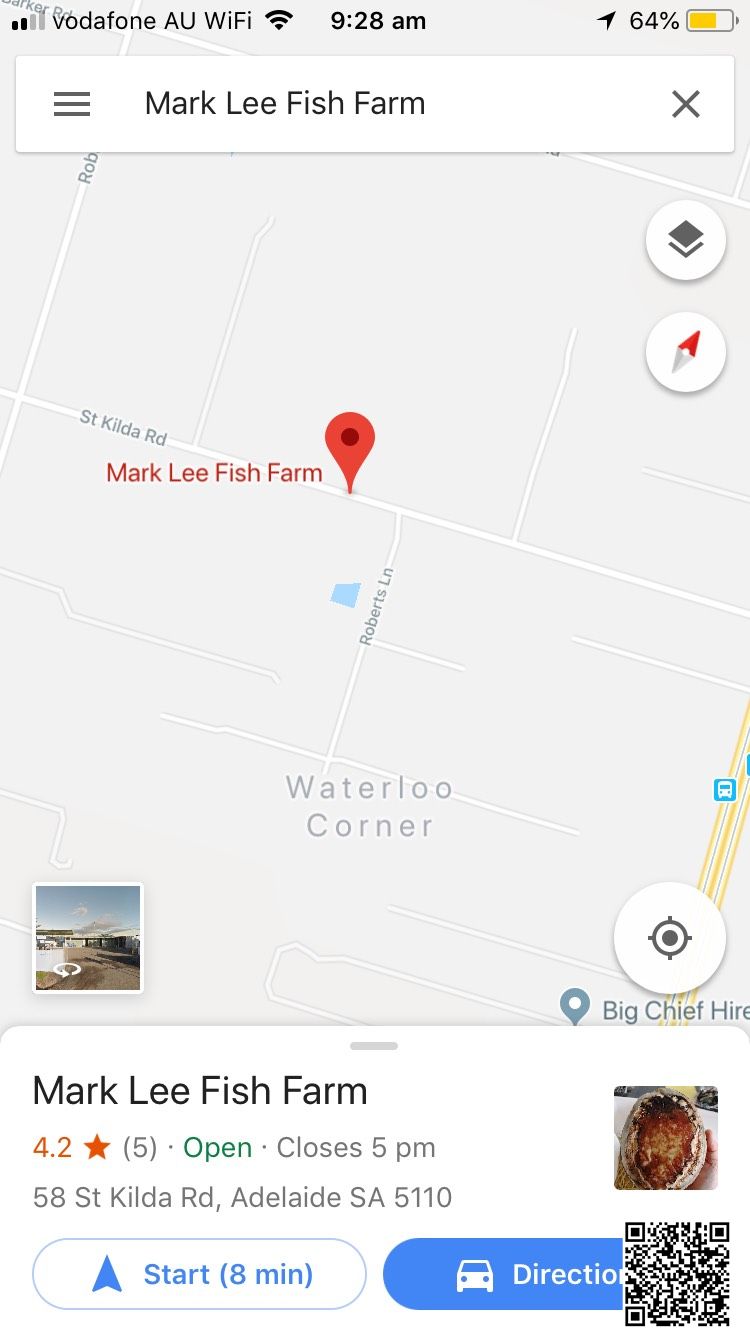Start navigation (8 min)
The image size is (750, 1334).
click(199, 1273)
